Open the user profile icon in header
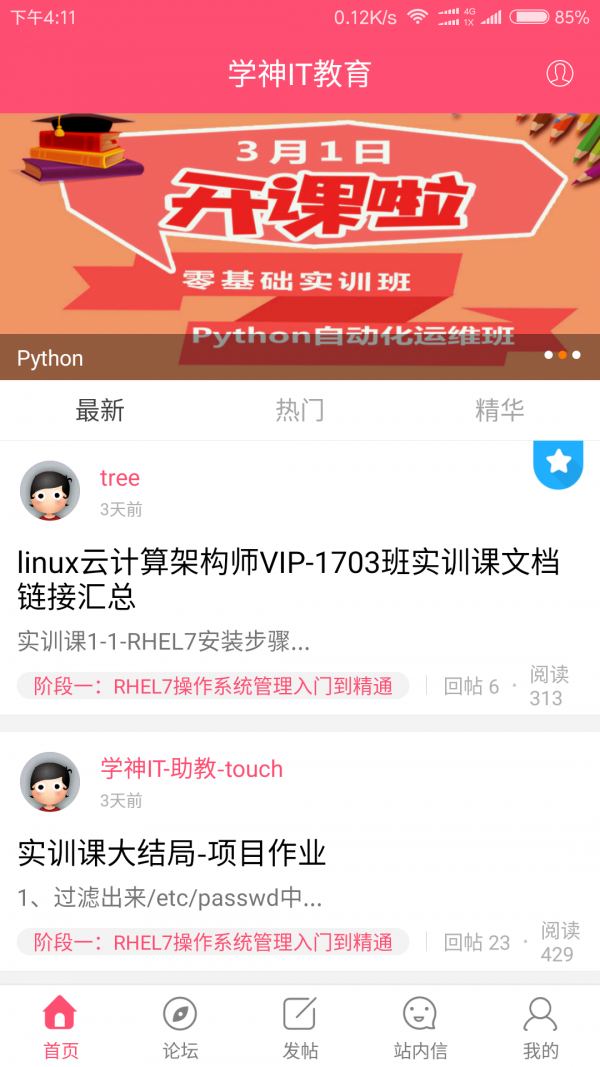Screen dimensions: 600x1067 tap(559, 73)
